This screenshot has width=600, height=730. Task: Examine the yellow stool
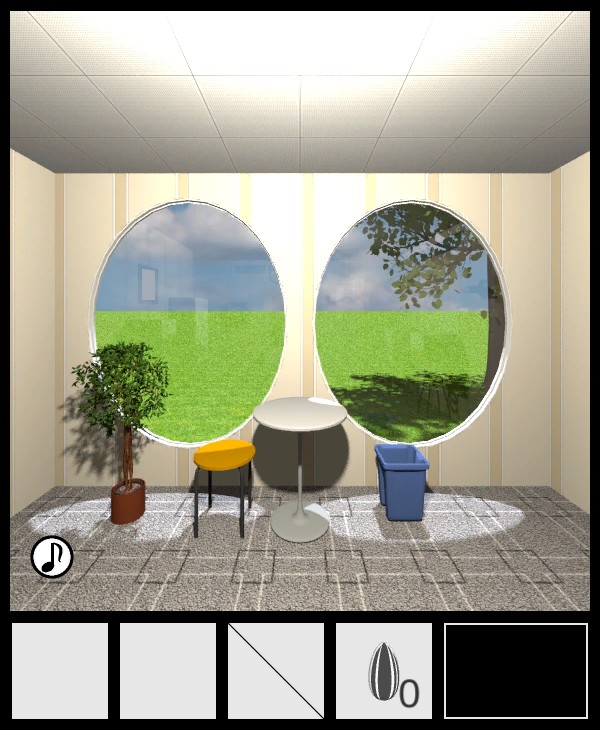coord(224,456)
